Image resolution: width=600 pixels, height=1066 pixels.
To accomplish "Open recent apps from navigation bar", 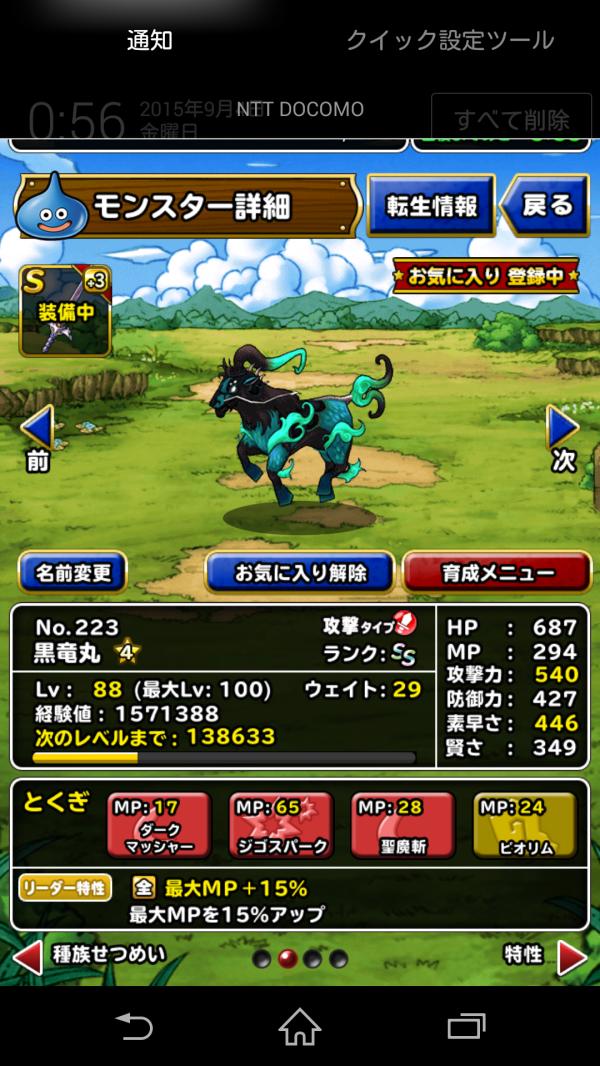I will [x=466, y=1027].
